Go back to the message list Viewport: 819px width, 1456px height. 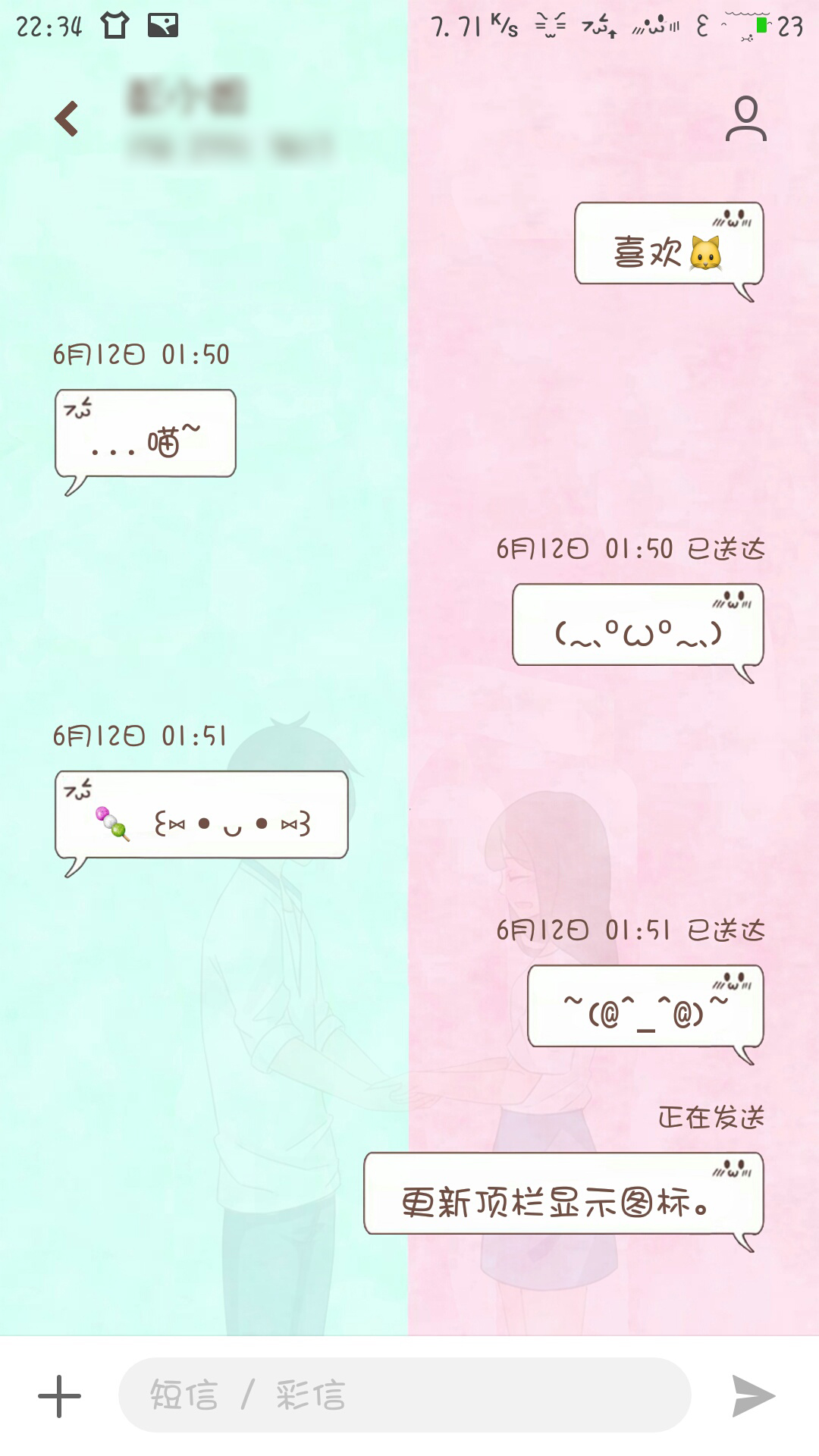tap(67, 119)
